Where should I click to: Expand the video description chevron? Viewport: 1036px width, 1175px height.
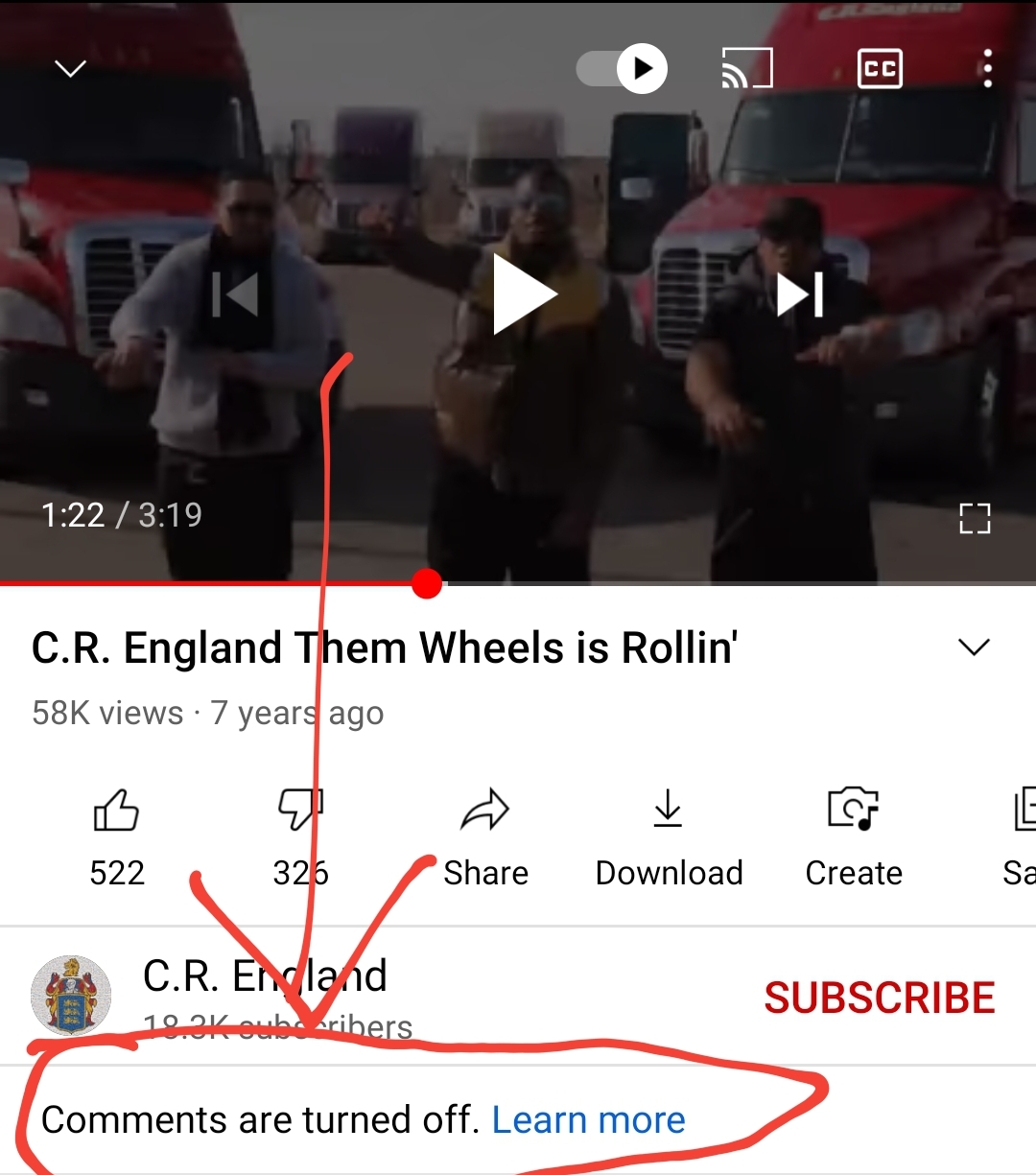[974, 647]
